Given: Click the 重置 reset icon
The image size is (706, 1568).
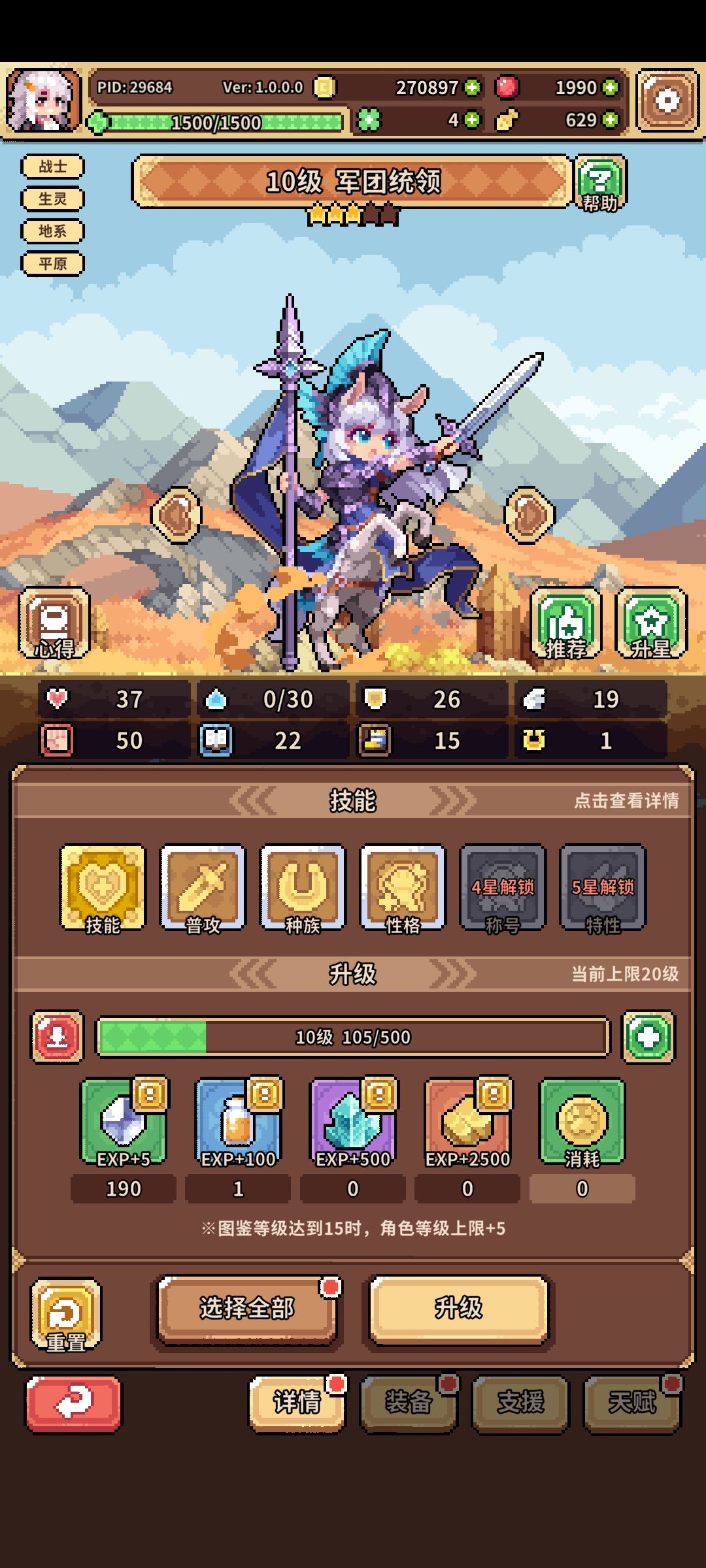Looking at the screenshot, I should coord(64,1310).
